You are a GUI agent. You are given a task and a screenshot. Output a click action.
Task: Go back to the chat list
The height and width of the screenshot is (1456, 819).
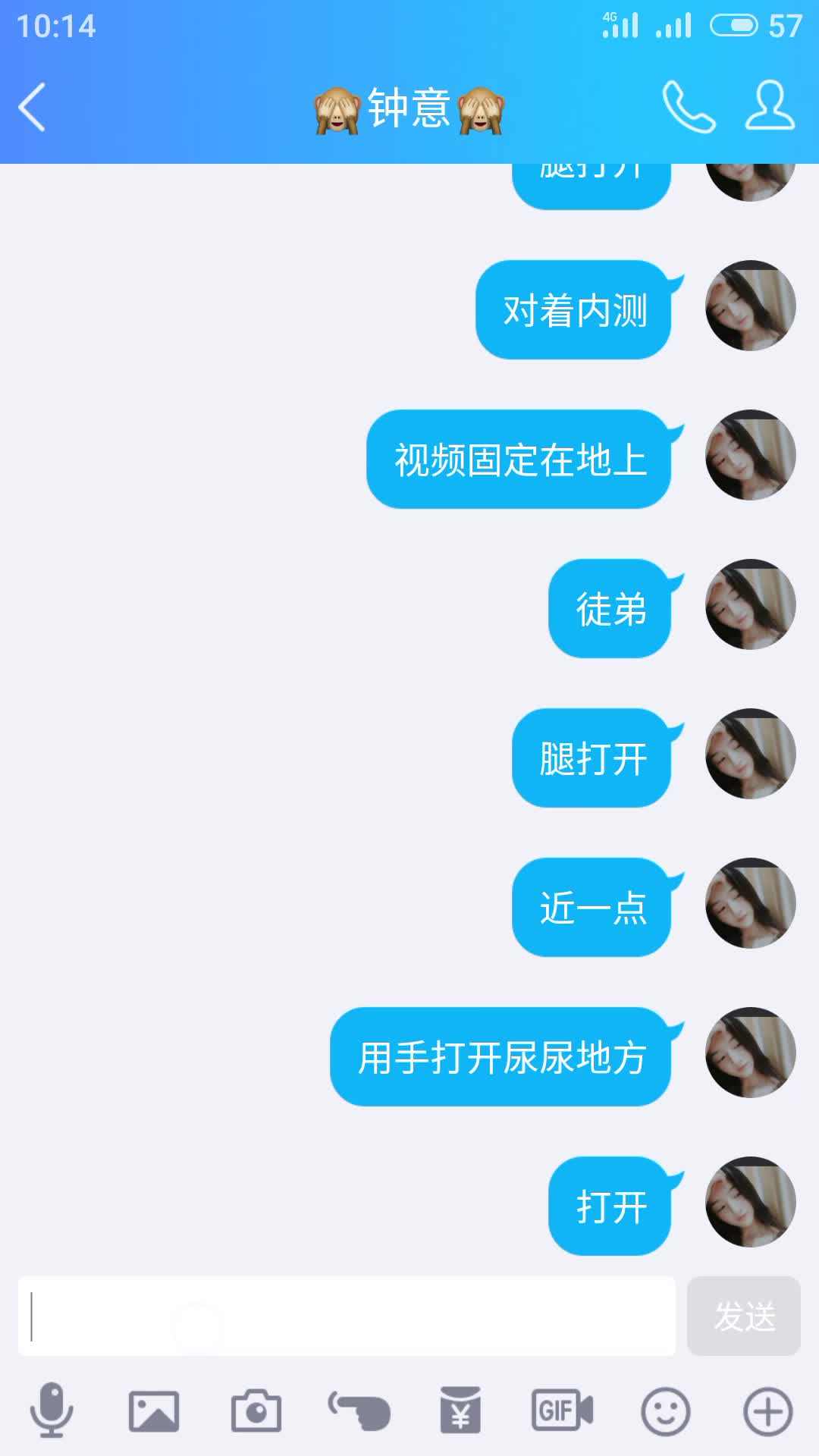pyautogui.click(x=32, y=107)
